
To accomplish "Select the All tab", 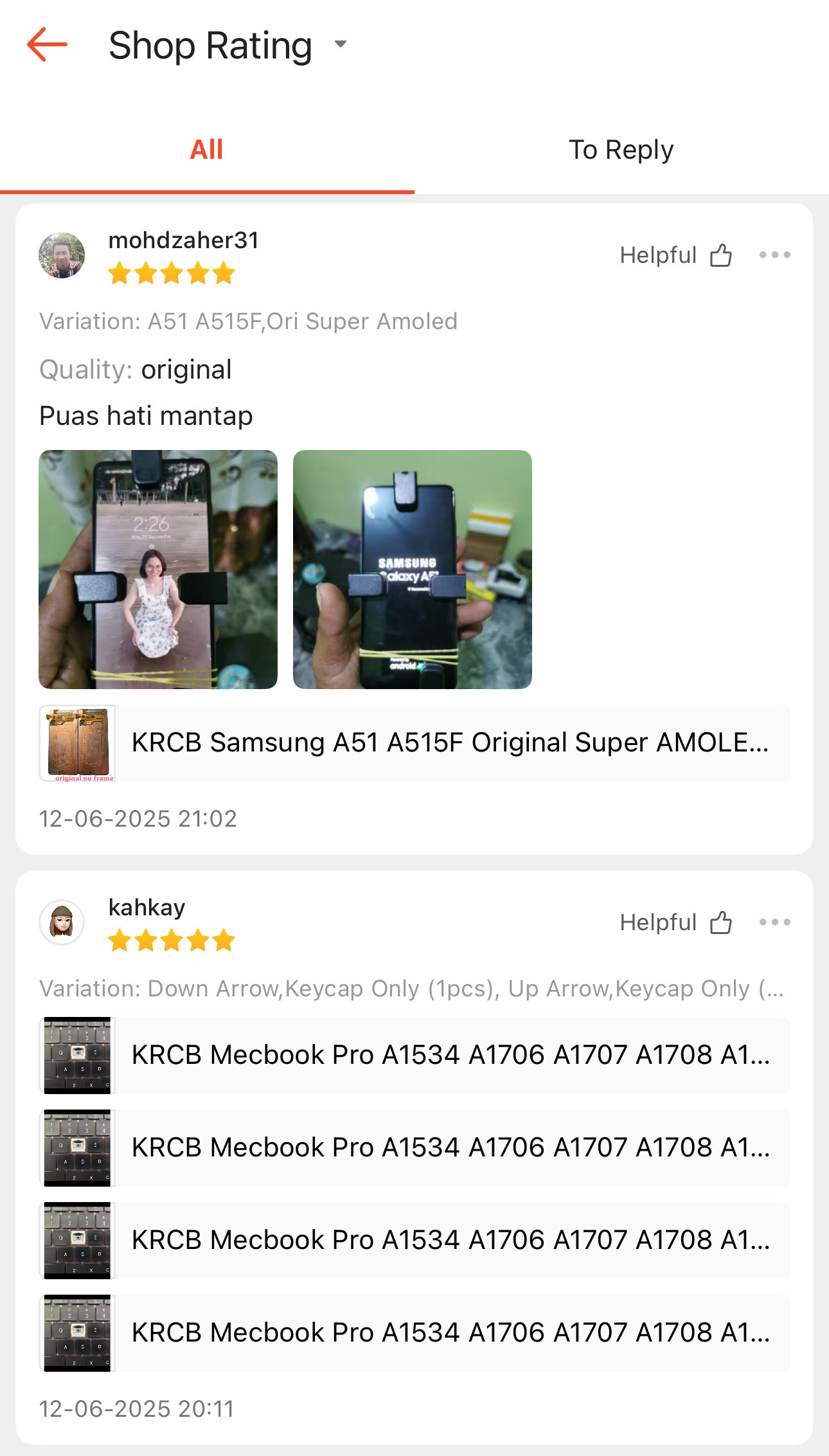I will (x=206, y=150).
